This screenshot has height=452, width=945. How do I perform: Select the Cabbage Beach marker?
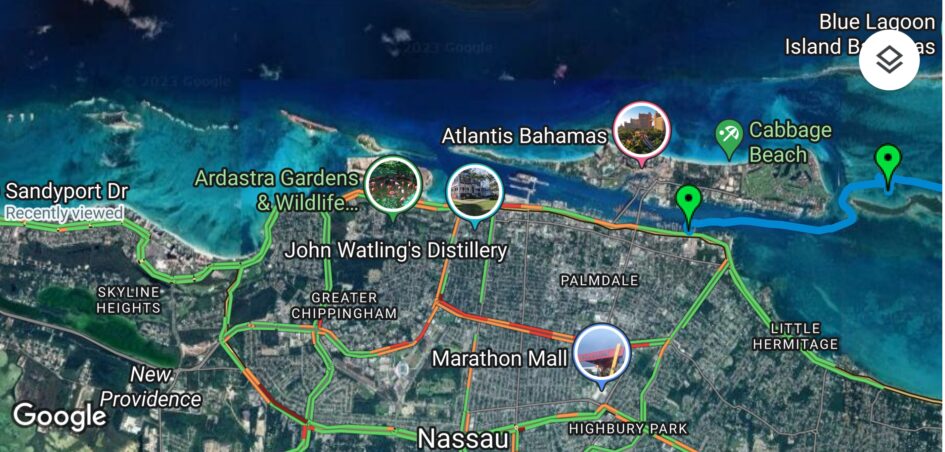click(729, 136)
